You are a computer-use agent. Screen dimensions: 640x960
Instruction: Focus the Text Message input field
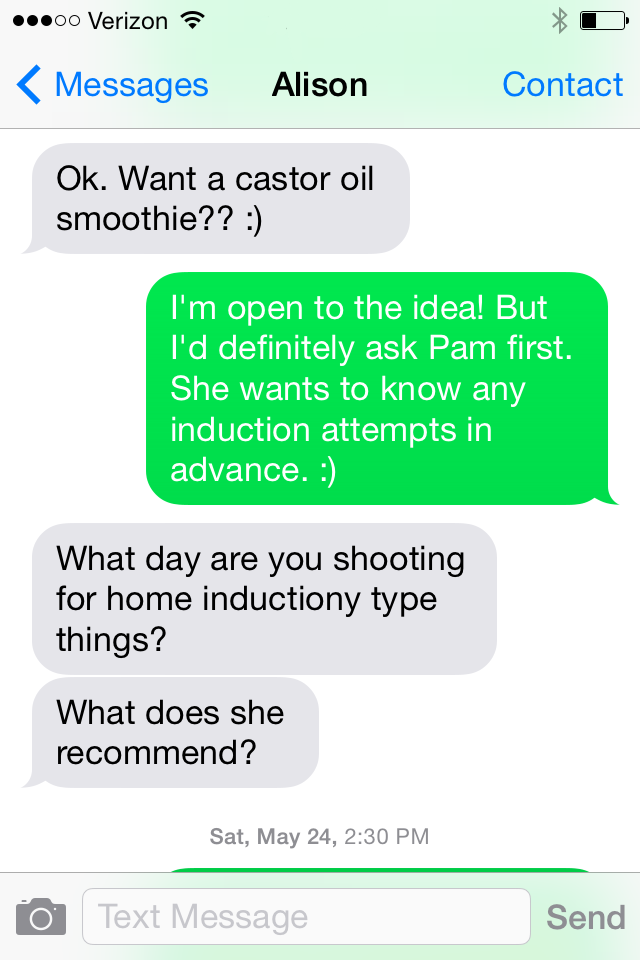point(305,916)
